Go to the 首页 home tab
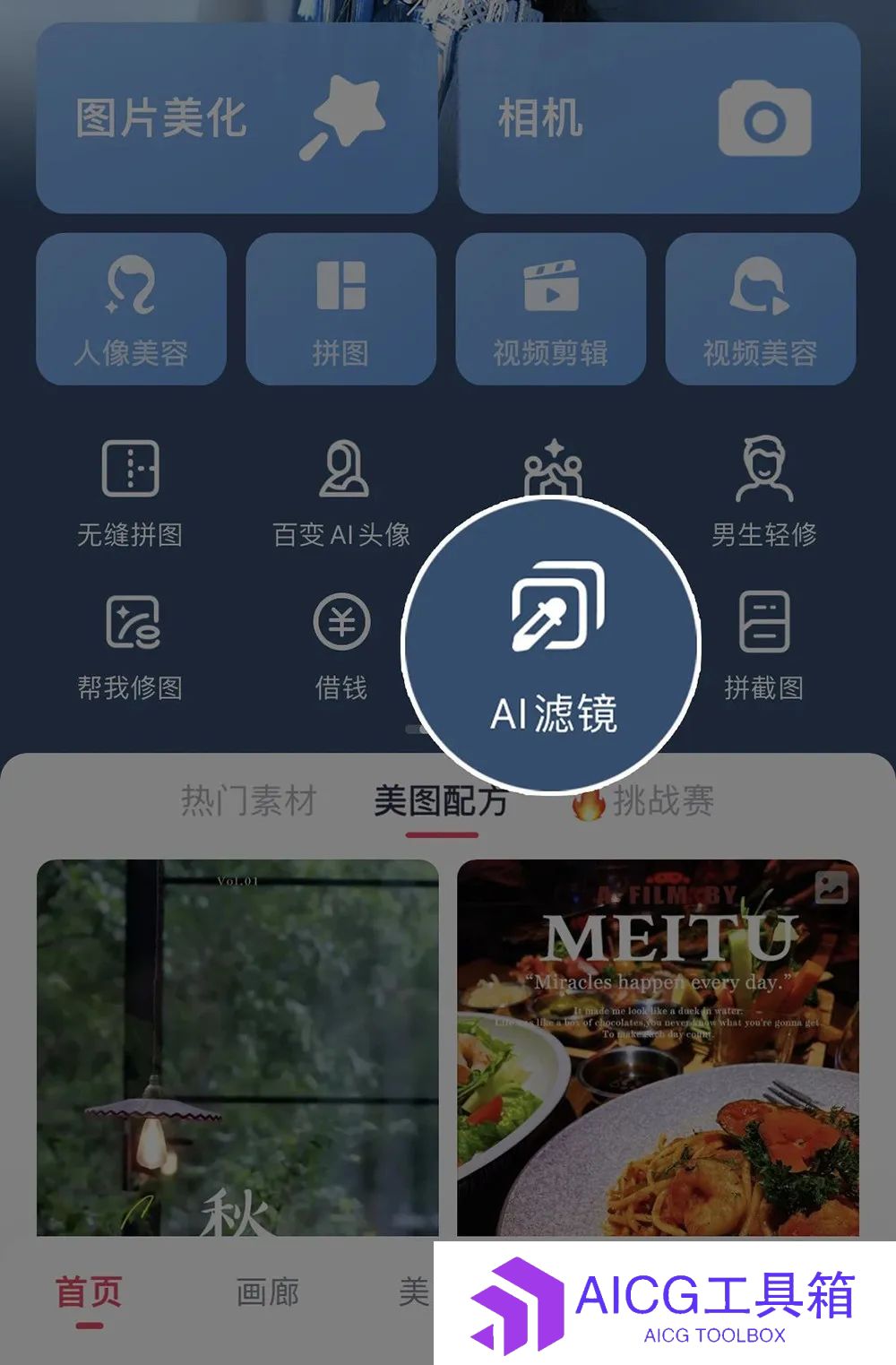This screenshot has width=896, height=1365. 89,1293
